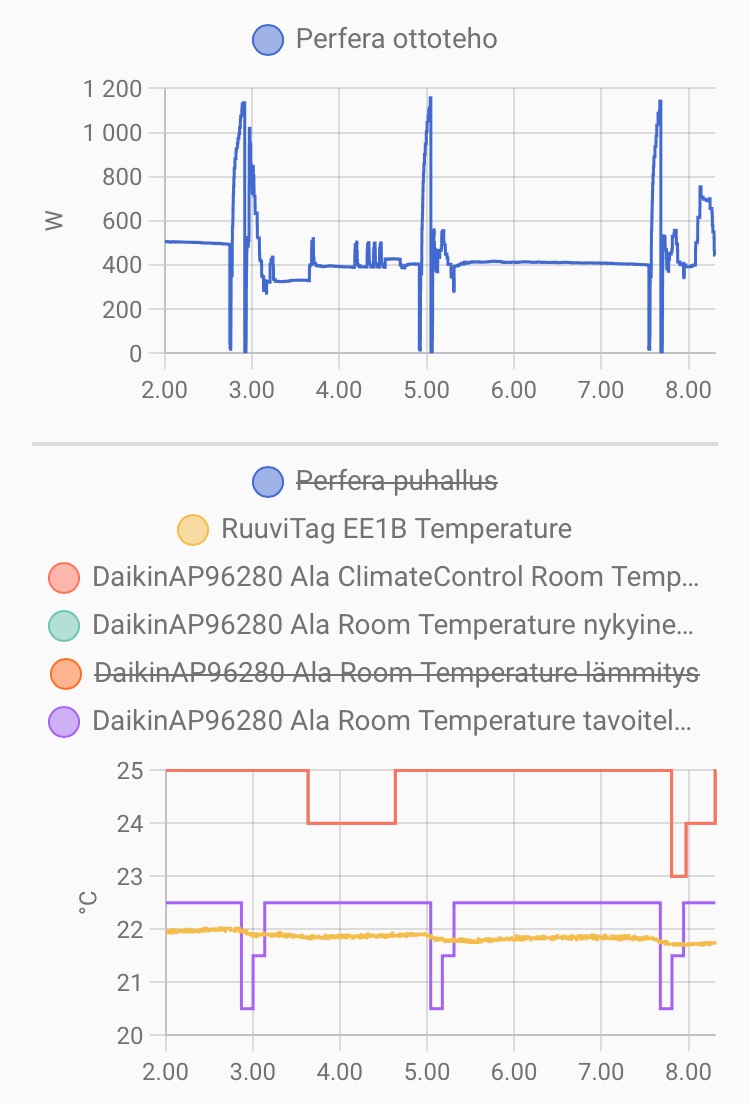Show the hidden Perfera puhallus series
Viewport: 749px width, 1104px height.
pyautogui.click(x=375, y=482)
